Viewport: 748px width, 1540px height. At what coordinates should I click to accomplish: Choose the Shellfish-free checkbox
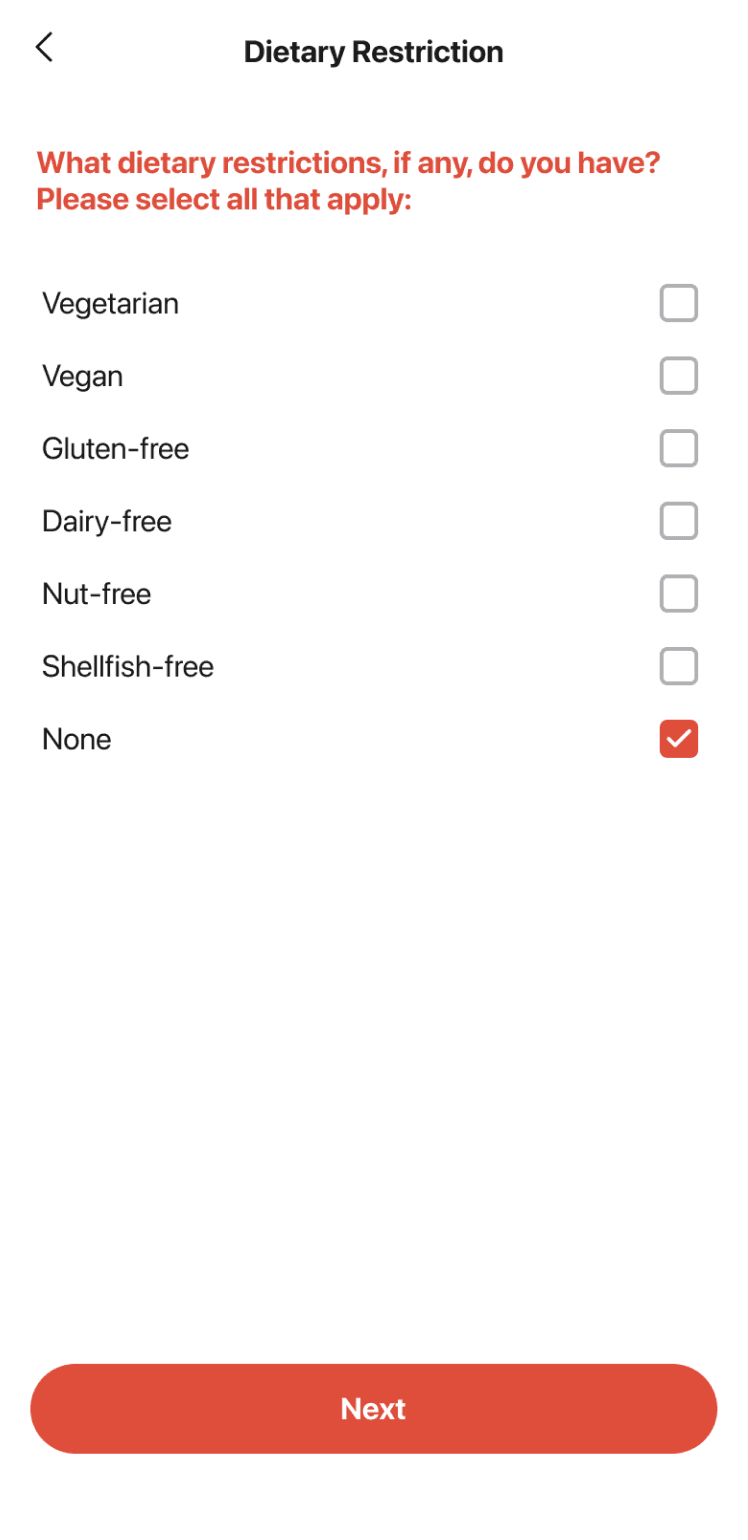(x=678, y=667)
